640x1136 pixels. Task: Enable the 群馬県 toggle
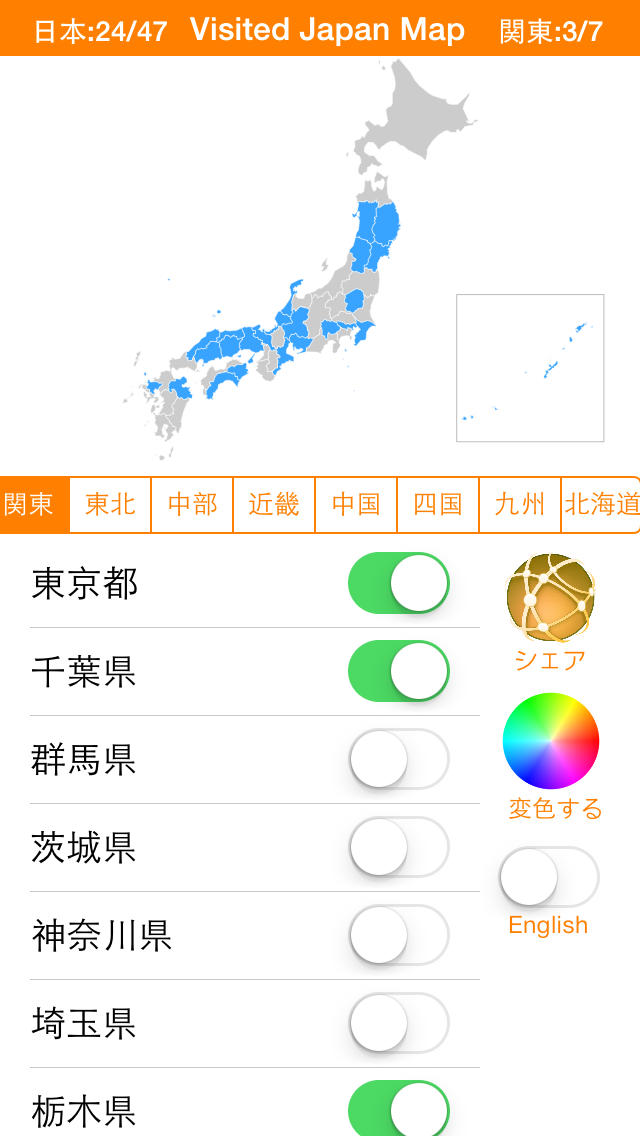pyautogui.click(x=399, y=759)
